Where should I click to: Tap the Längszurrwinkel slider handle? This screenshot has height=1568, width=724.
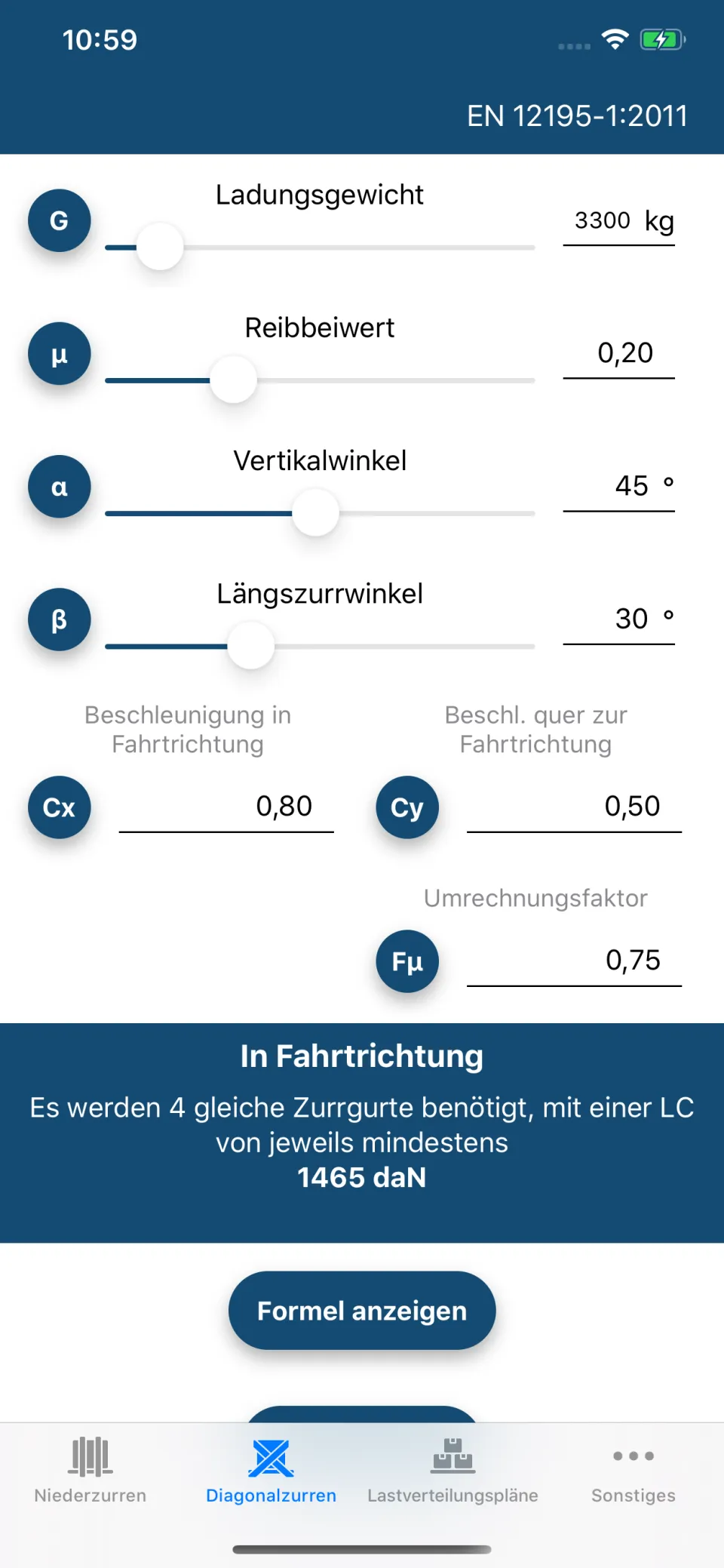pos(251,645)
